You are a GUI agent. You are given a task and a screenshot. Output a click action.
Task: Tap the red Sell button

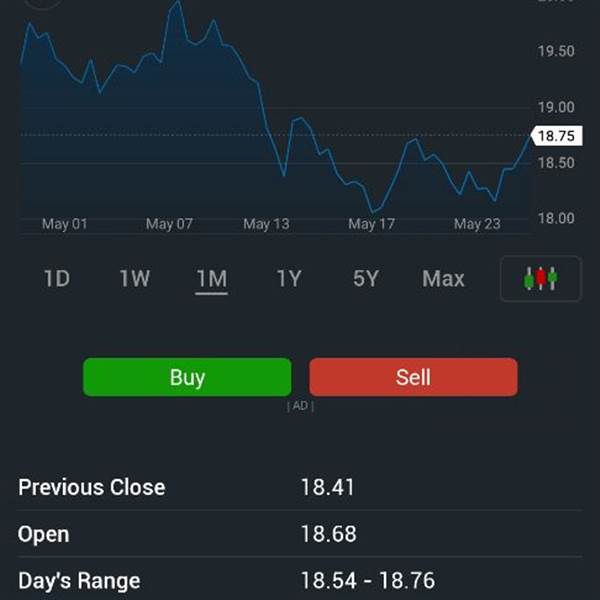point(413,377)
